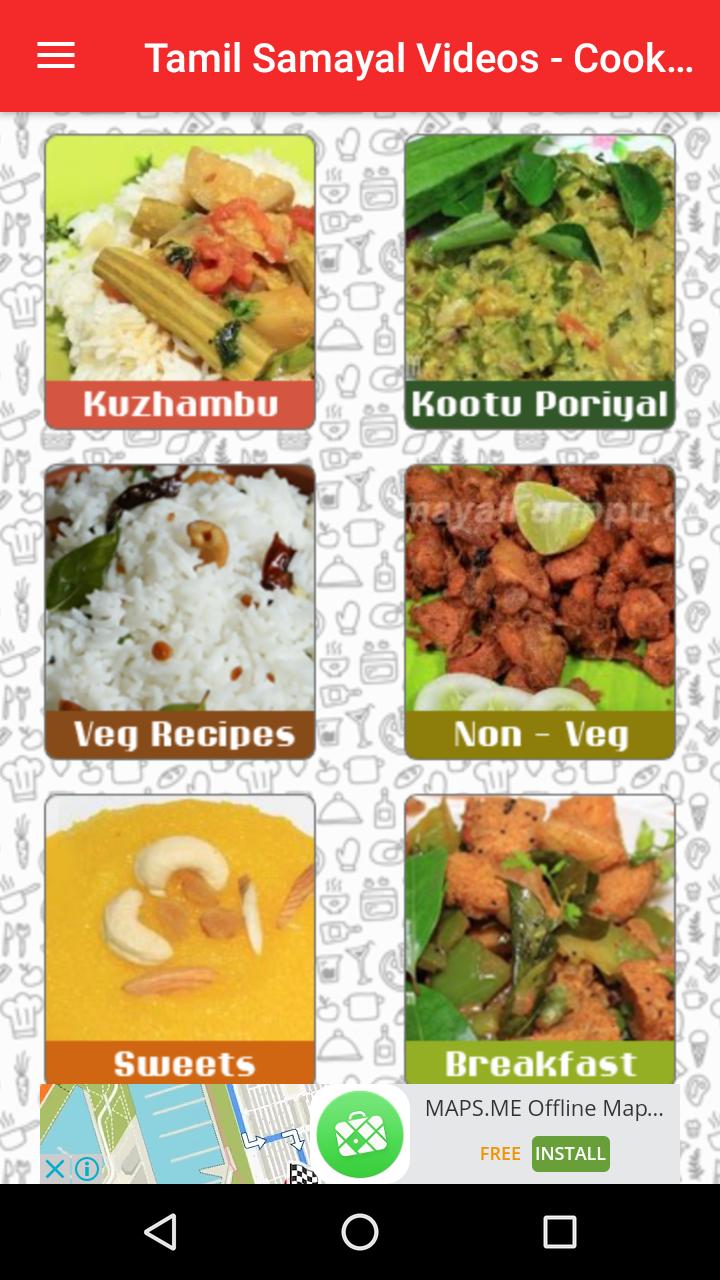Tap the MAPS.ME app icon in the ad
The image size is (720, 1280).
coord(360,1133)
